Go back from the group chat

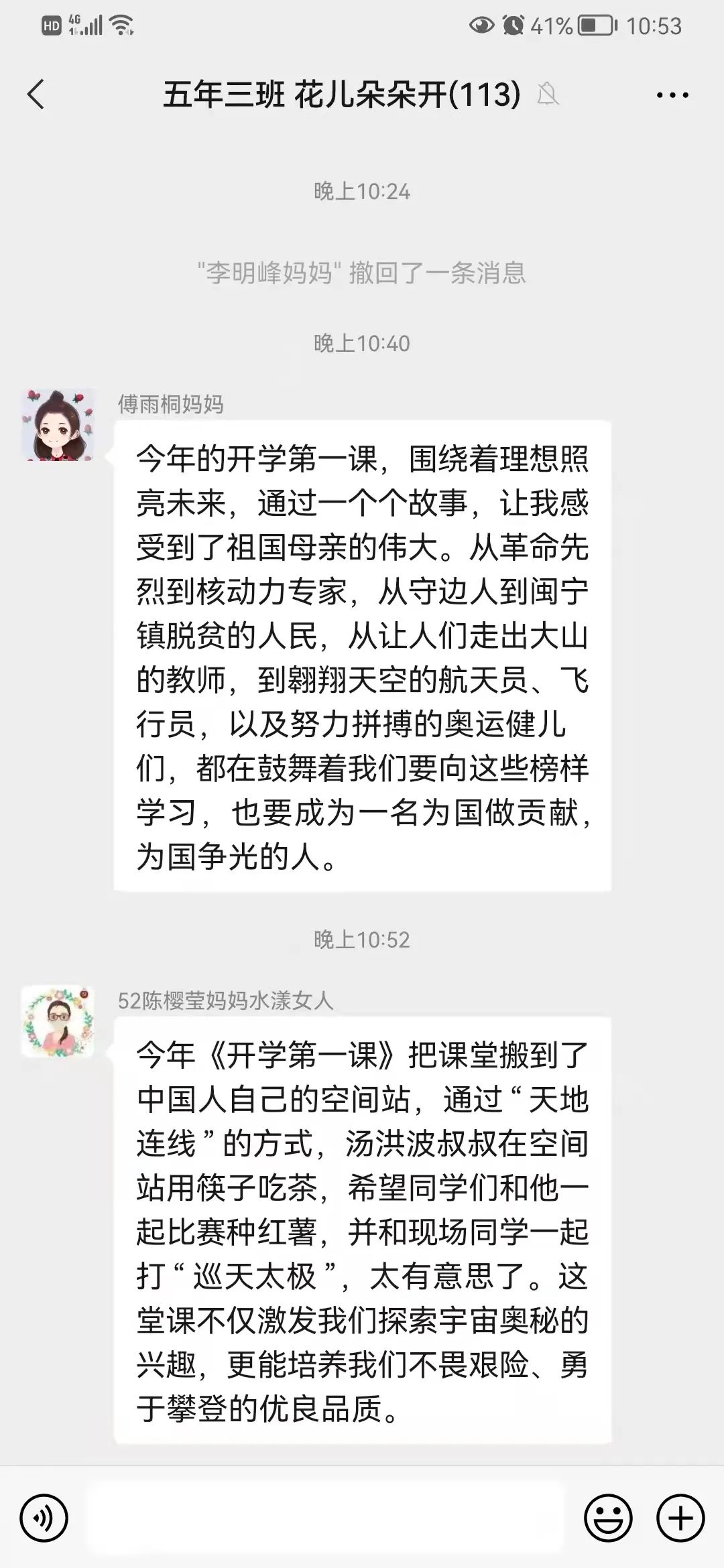tap(36, 94)
